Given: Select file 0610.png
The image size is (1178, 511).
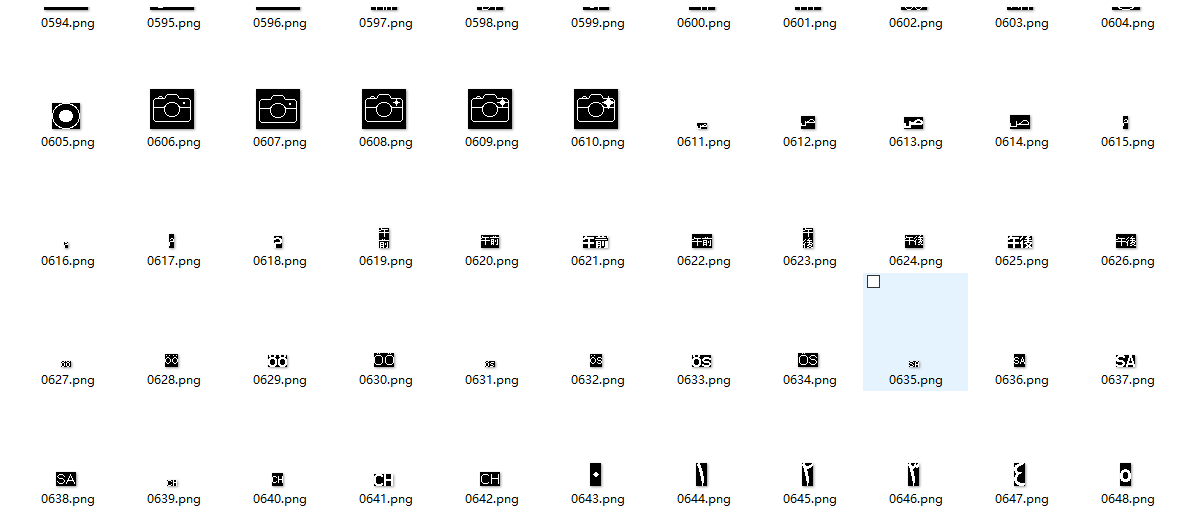Looking at the screenshot, I should click(597, 109).
